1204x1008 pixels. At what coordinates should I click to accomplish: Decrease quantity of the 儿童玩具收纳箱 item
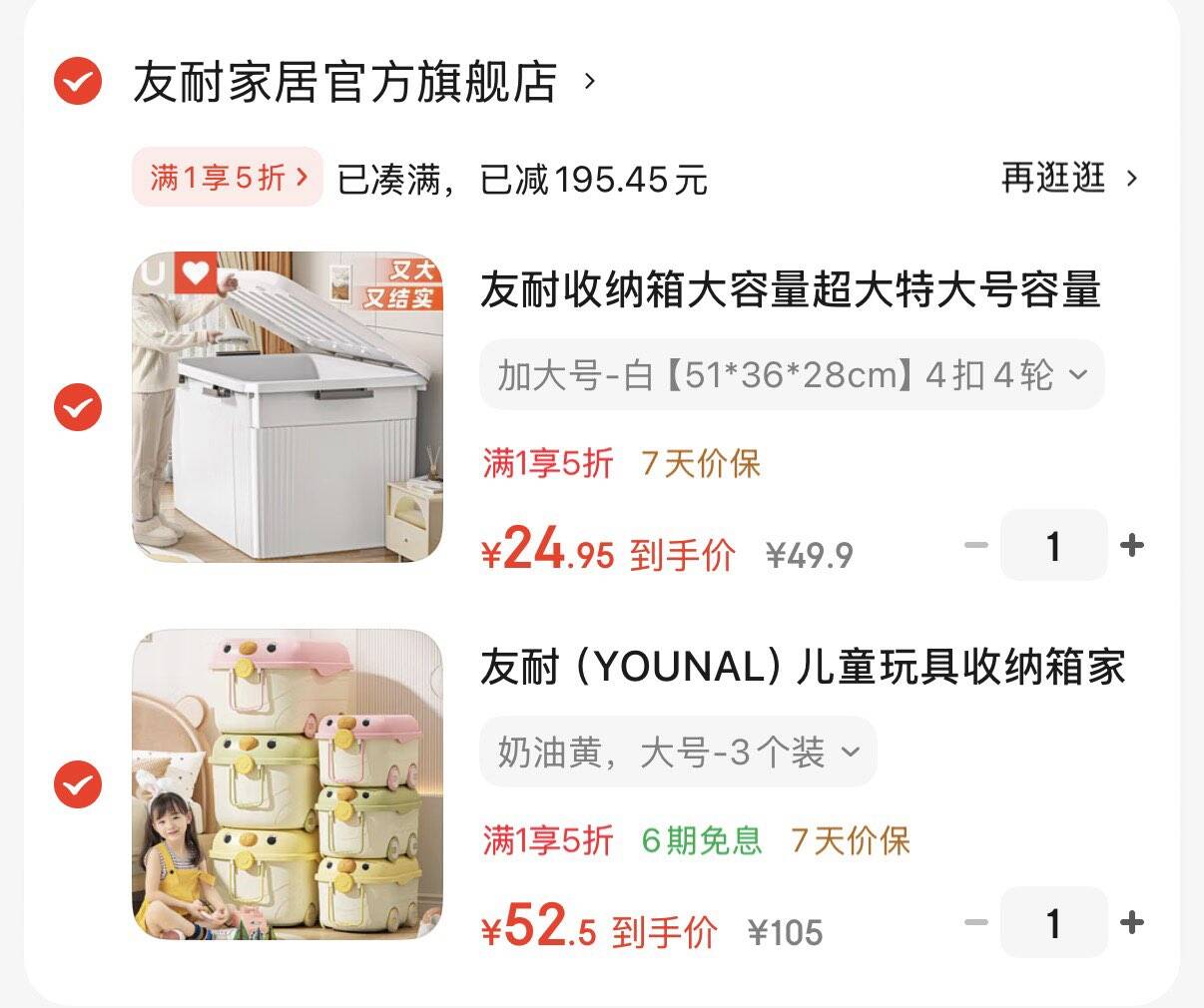pos(975,922)
